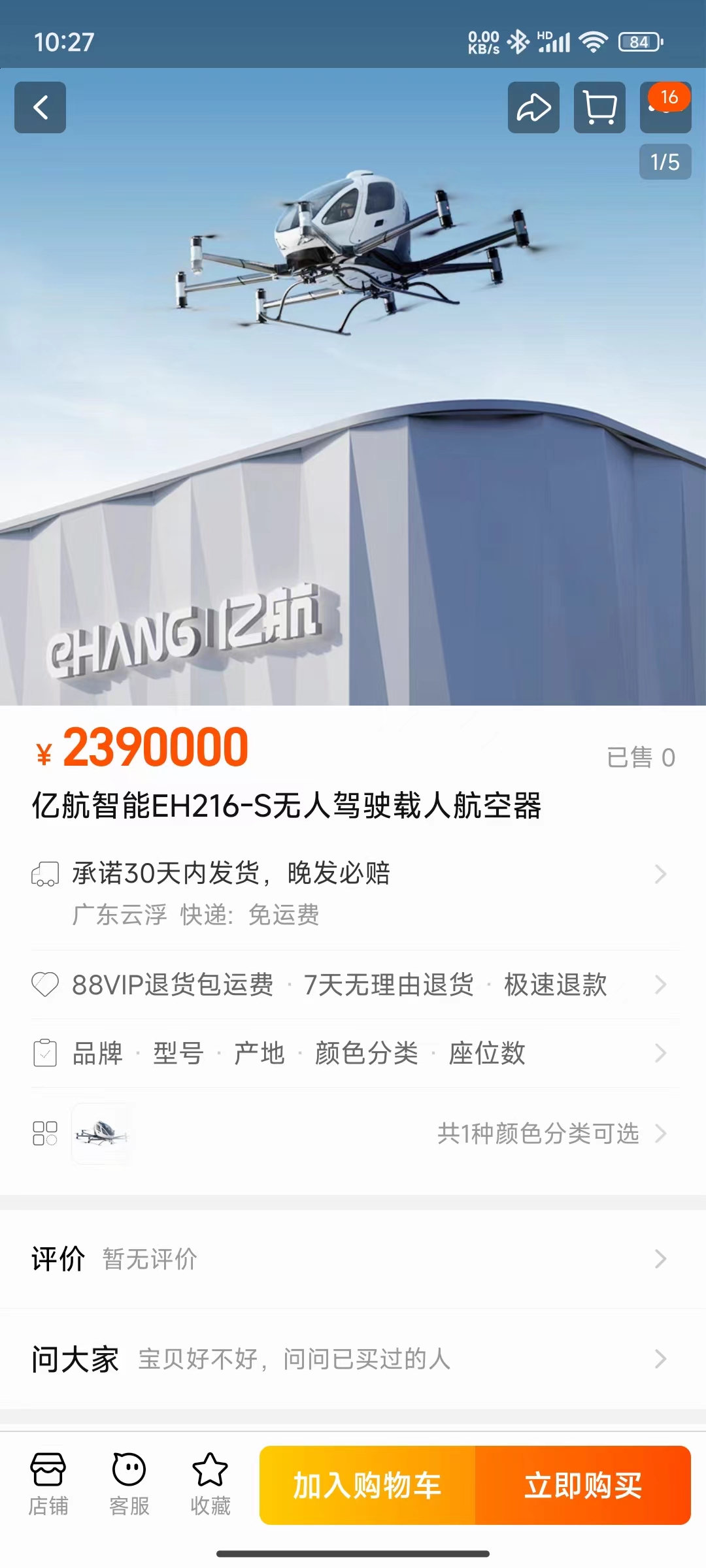Select the aircraft color variant thumbnail
This screenshot has width=706, height=1568.
tap(102, 1134)
